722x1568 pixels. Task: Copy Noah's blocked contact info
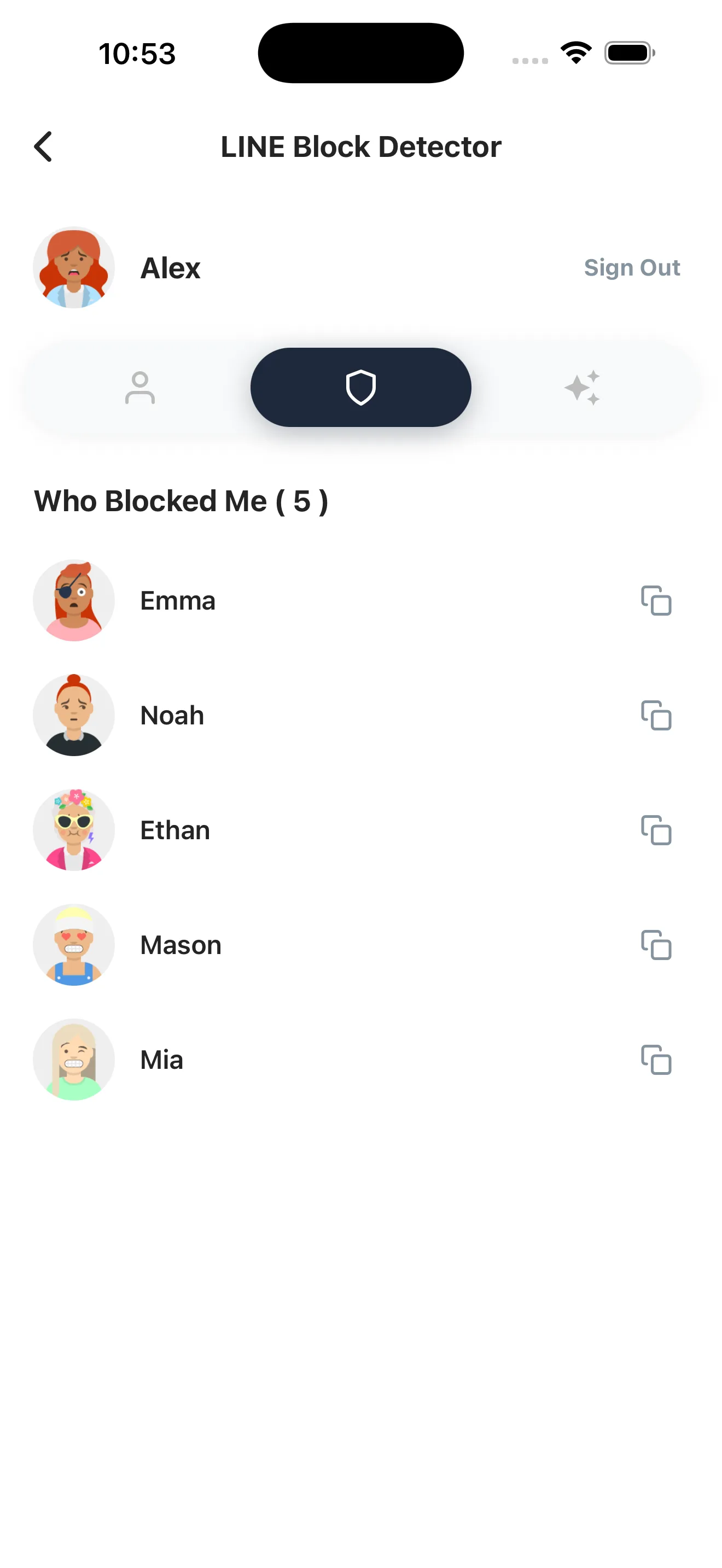656,716
